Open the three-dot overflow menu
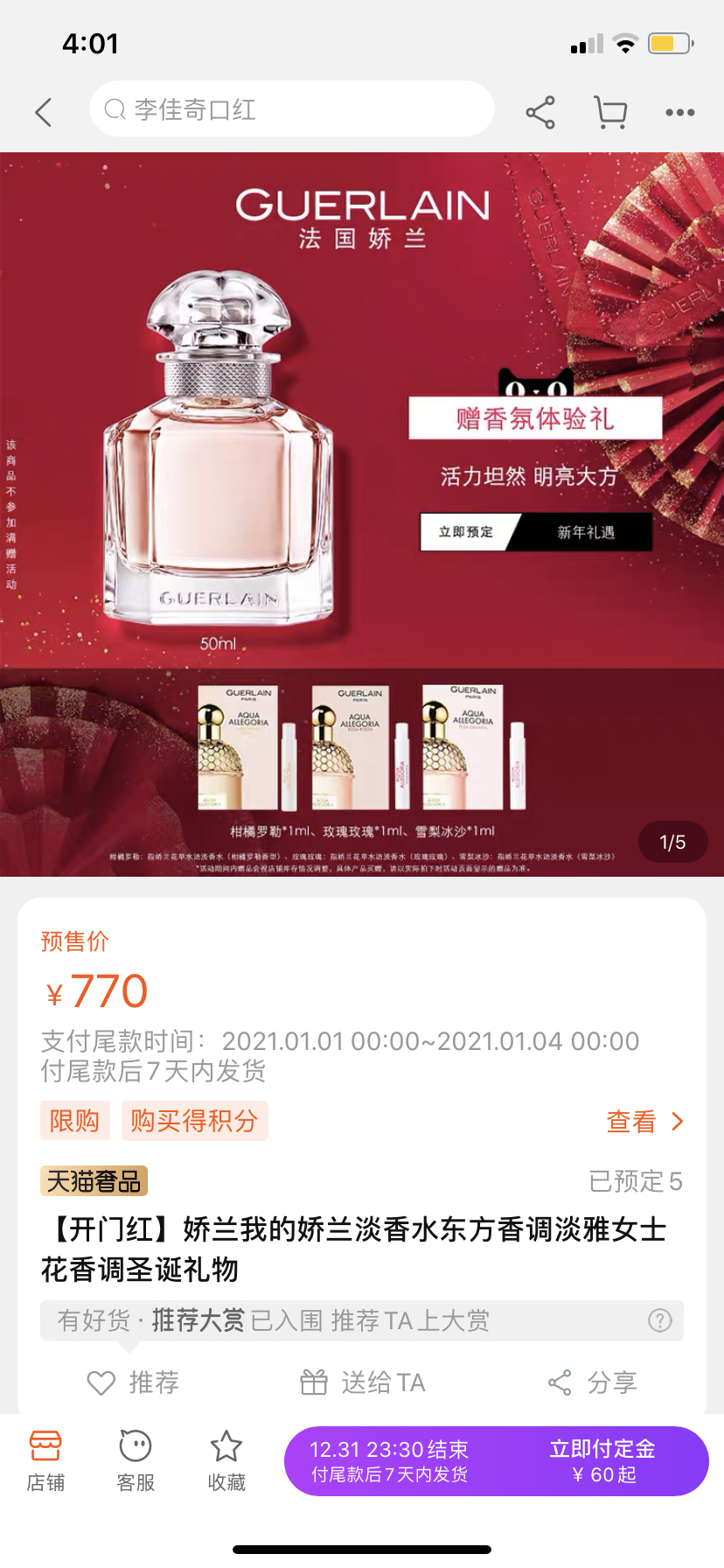Image resolution: width=724 pixels, height=1568 pixels. [x=679, y=112]
